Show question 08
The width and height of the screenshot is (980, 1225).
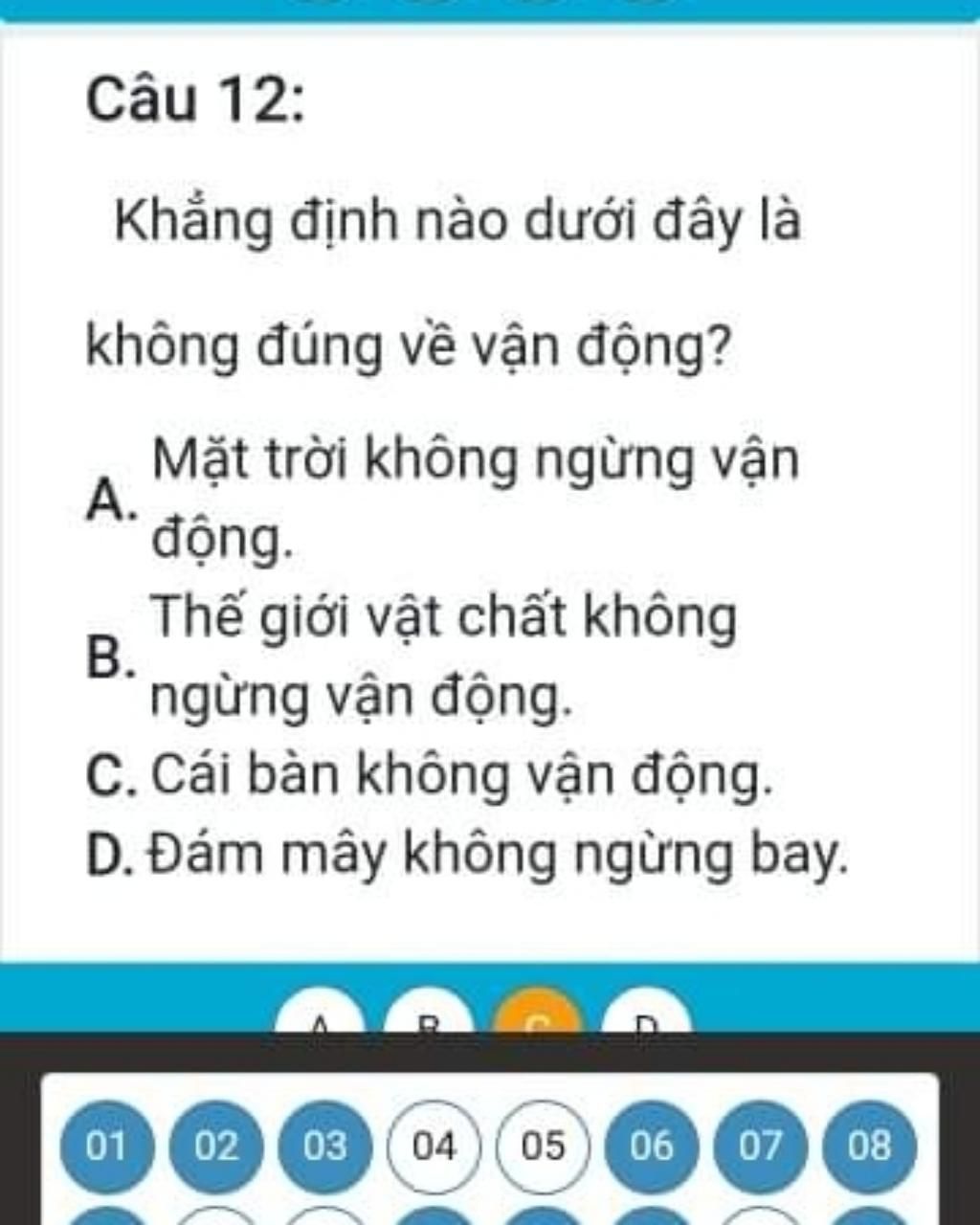(869, 1146)
